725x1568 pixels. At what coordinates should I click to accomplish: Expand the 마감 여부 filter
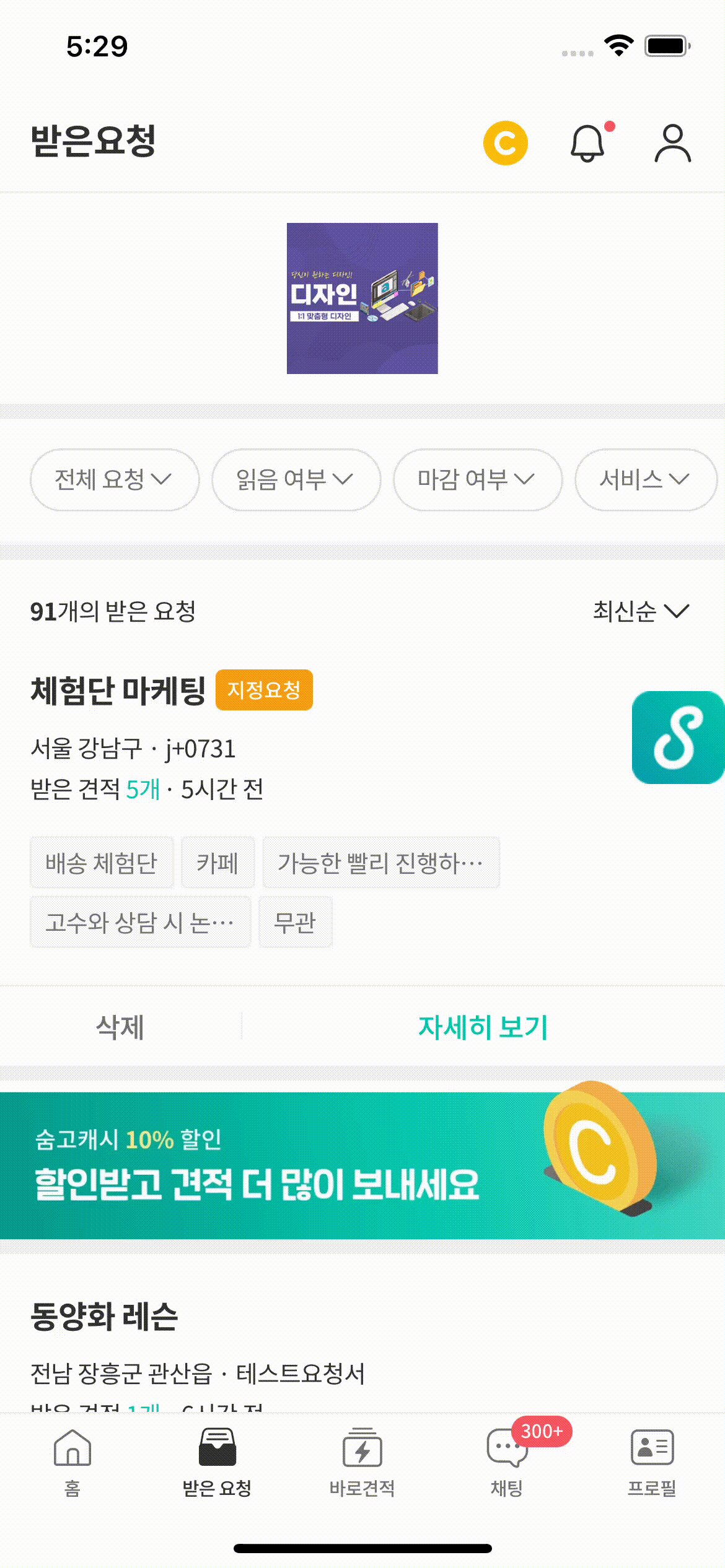click(477, 479)
